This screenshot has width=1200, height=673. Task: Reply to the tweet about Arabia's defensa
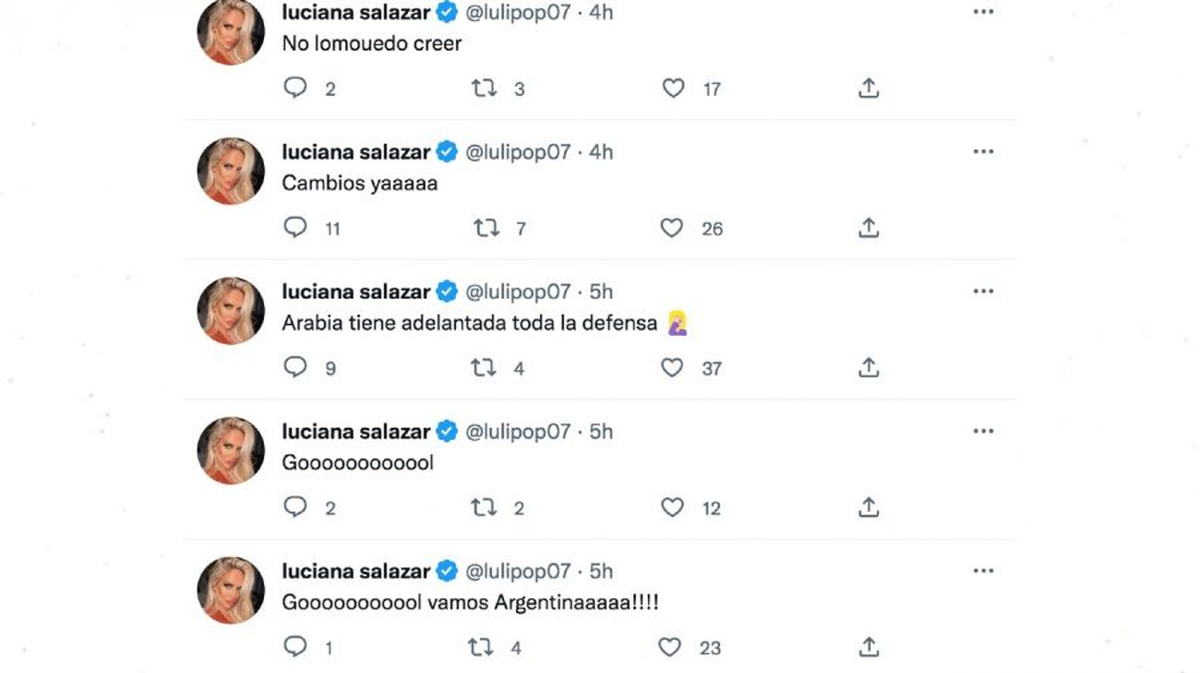(x=295, y=368)
